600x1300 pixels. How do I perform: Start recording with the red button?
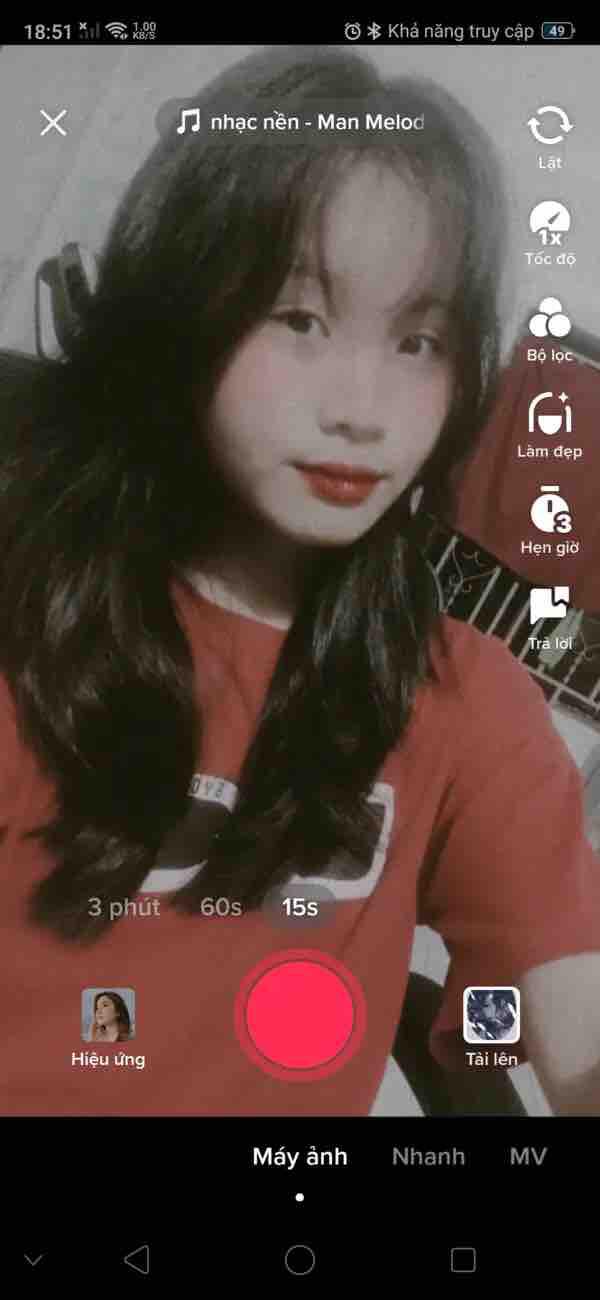[x=300, y=1014]
